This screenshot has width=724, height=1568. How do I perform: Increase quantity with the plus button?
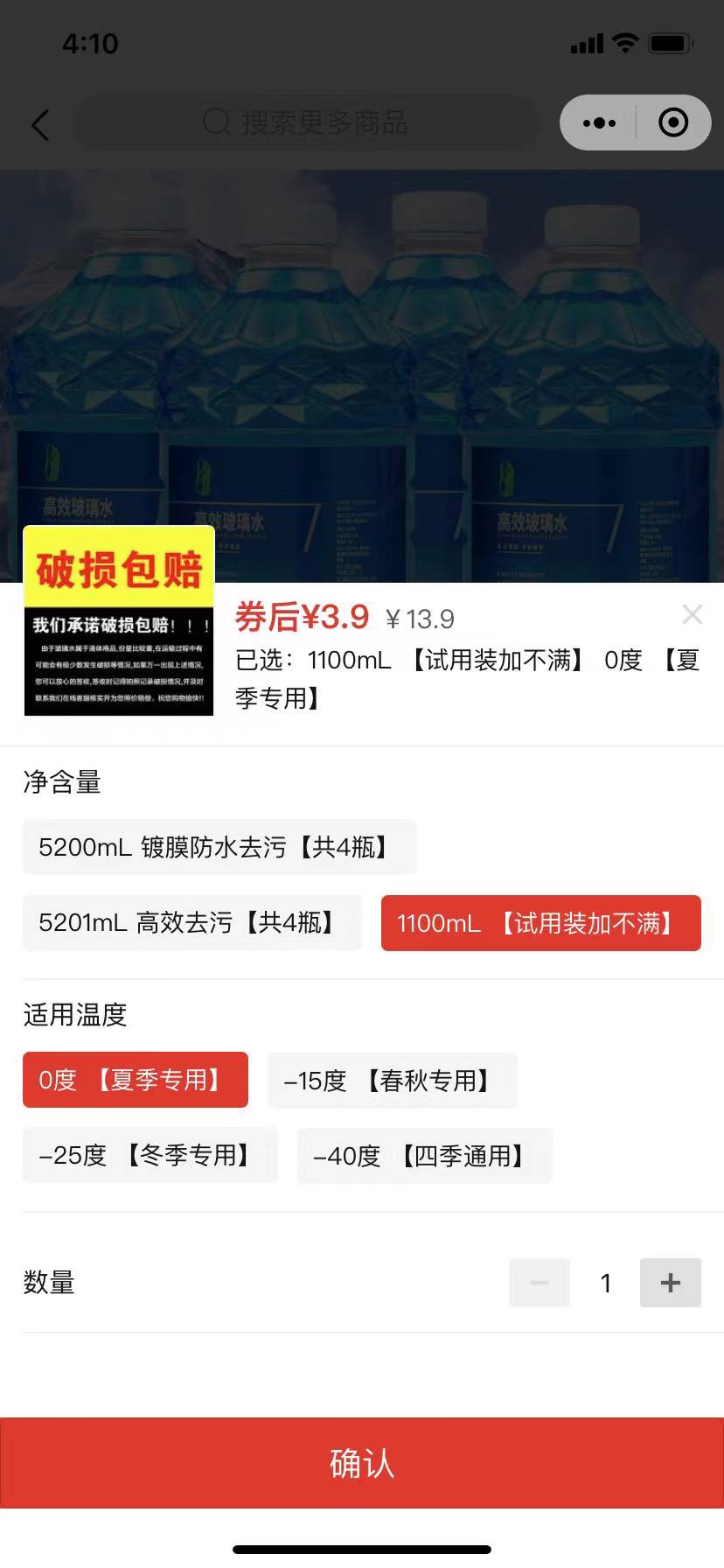670,1283
